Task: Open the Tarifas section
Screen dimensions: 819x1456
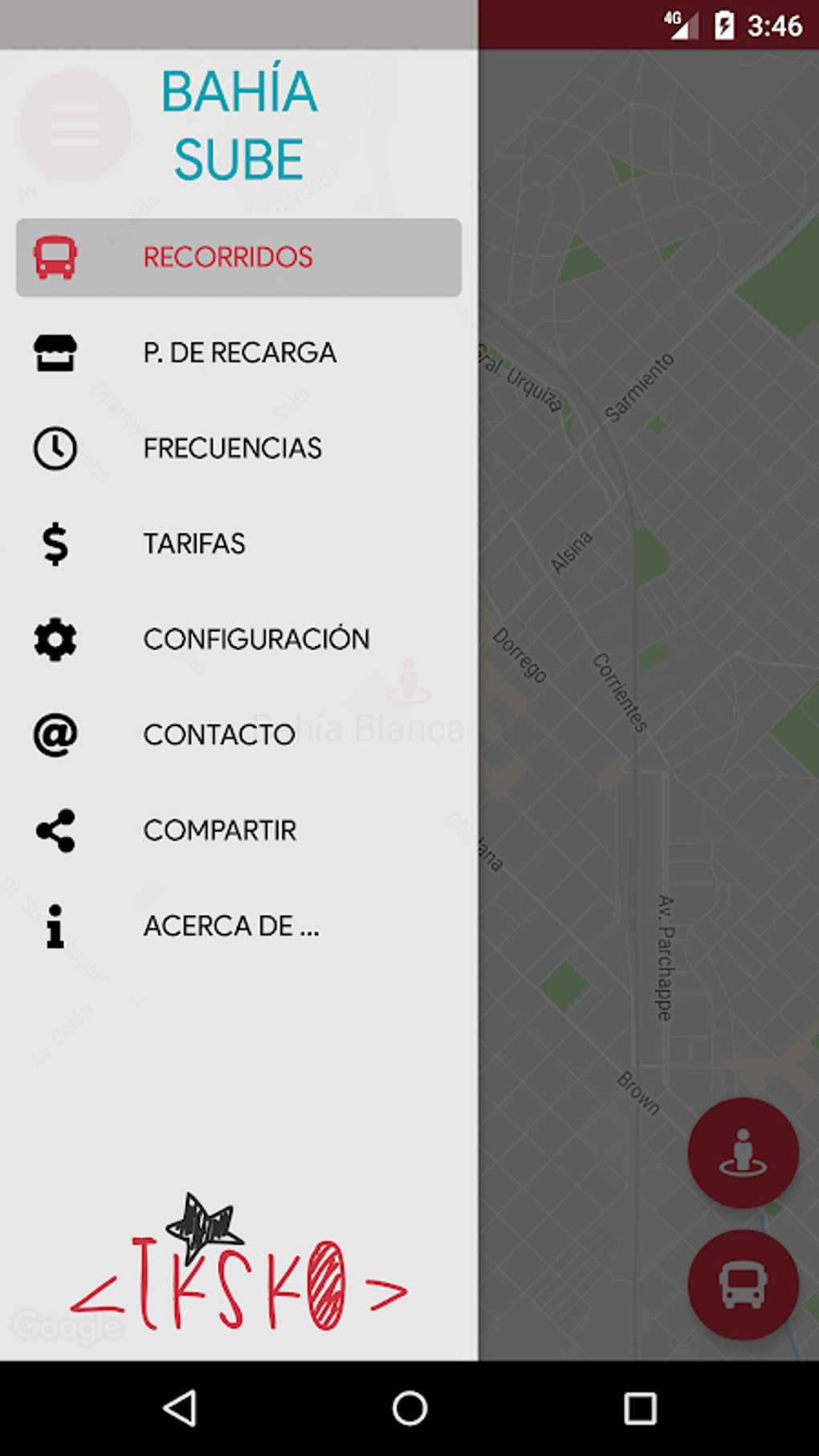Action: point(238,544)
